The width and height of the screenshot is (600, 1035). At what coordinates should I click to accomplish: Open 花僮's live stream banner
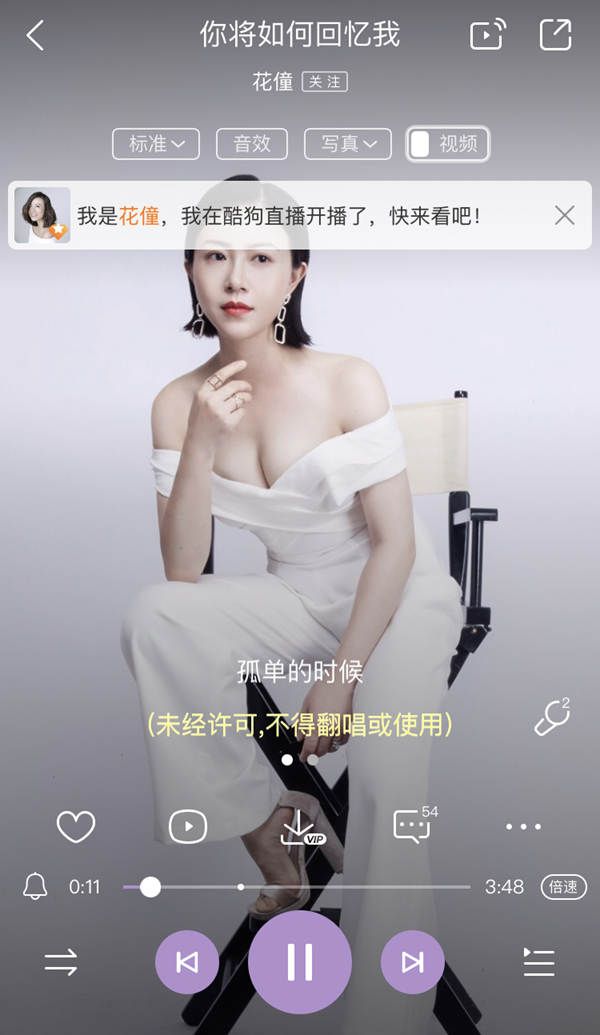pos(280,215)
